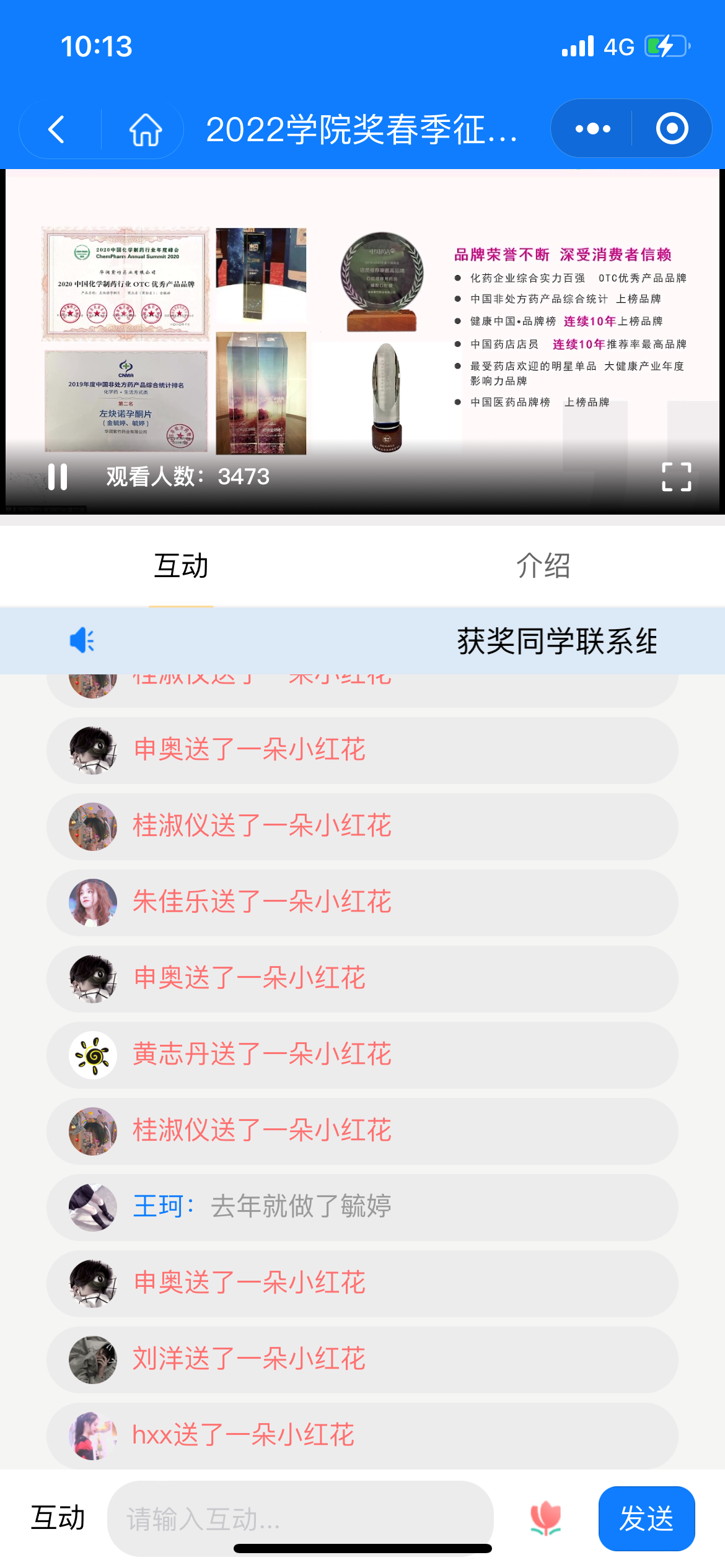725x1568 pixels.
Task: Pause the live video
Action: [x=58, y=476]
